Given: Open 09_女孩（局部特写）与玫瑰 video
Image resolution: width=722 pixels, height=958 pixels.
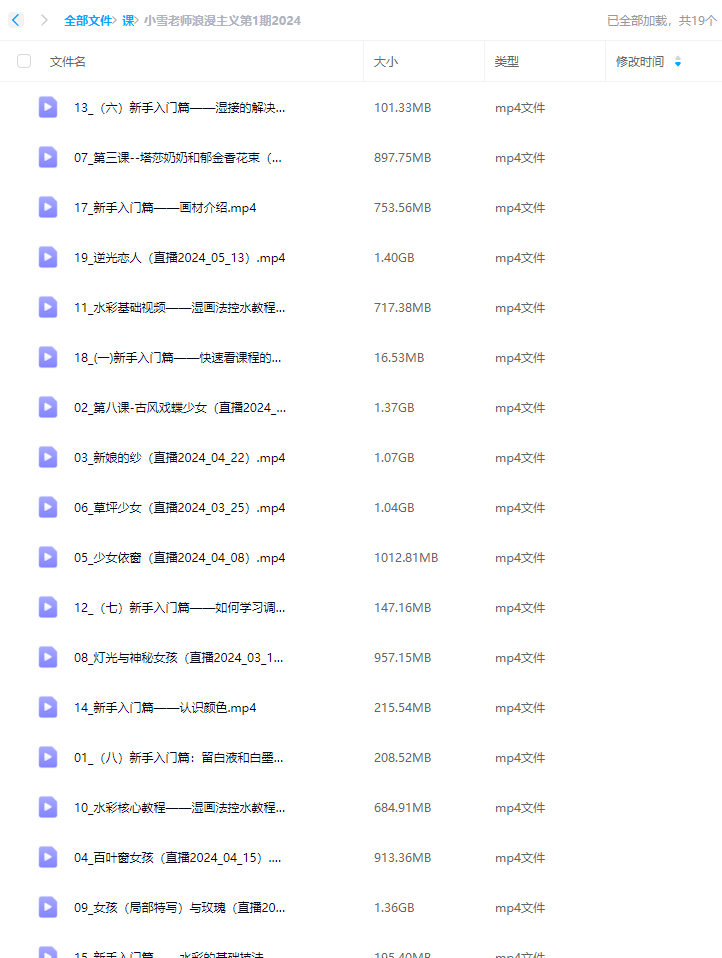Looking at the screenshot, I should tap(179, 908).
